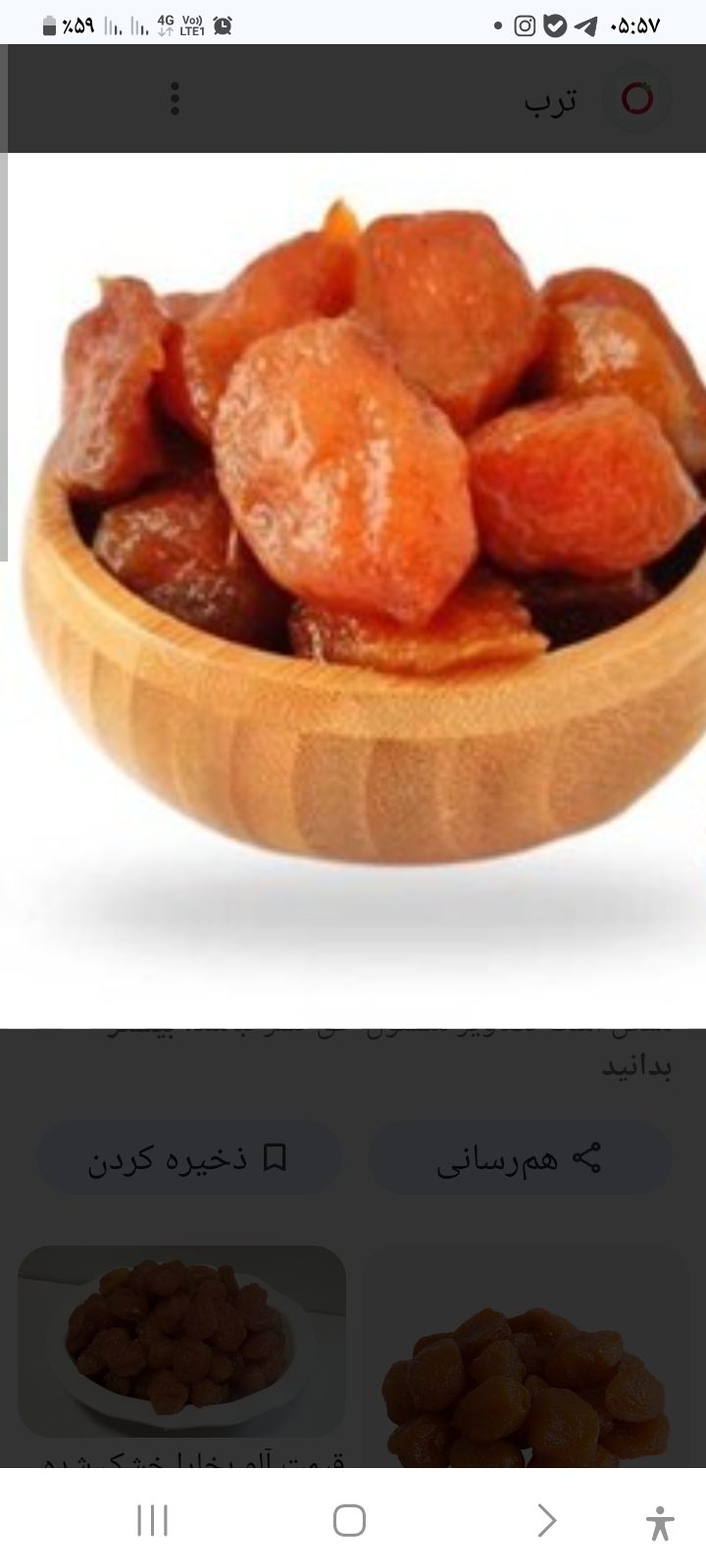Share via the هم‌رسانی button
The image size is (706, 1568).
point(519,1158)
